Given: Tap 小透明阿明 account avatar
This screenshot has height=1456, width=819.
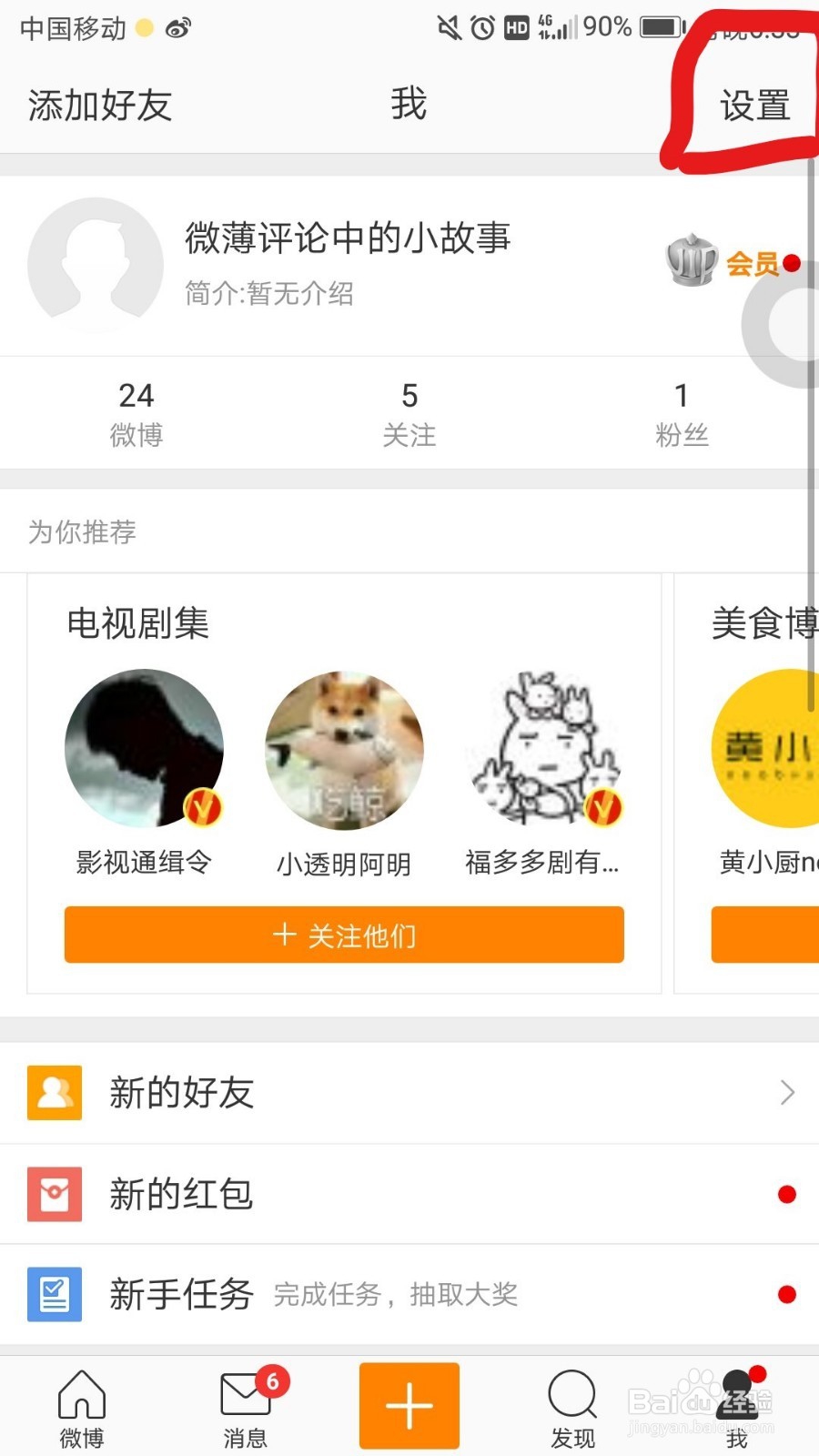Looking at the screenshot, I should pyautogui.click(x=343, y=749).
